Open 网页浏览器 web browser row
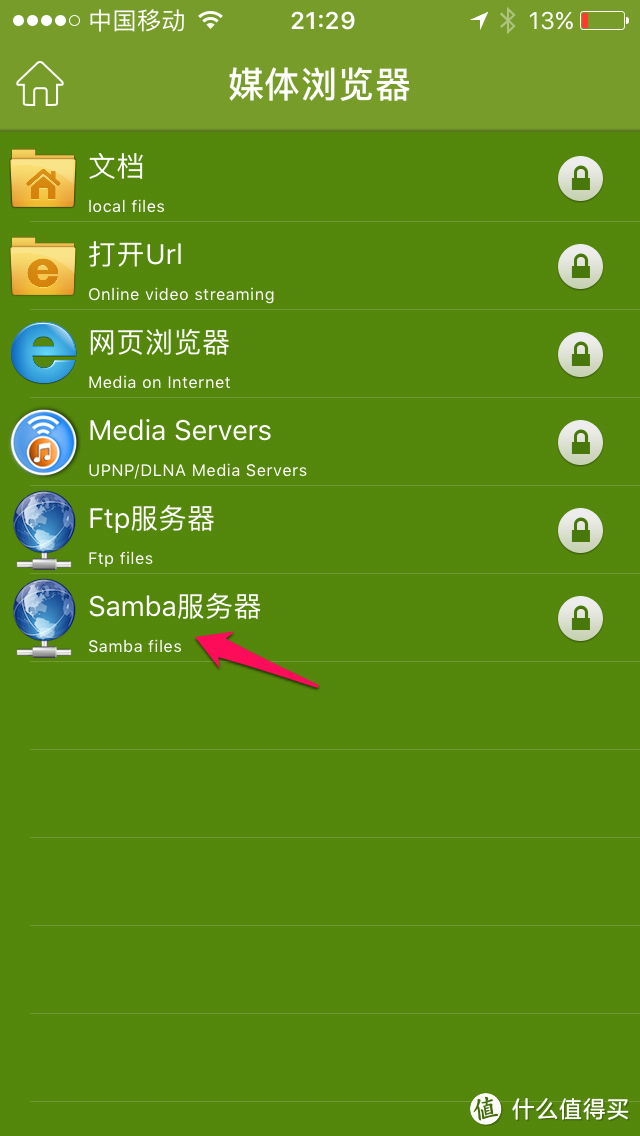The image size is (640, 1136). click(250, 356)
